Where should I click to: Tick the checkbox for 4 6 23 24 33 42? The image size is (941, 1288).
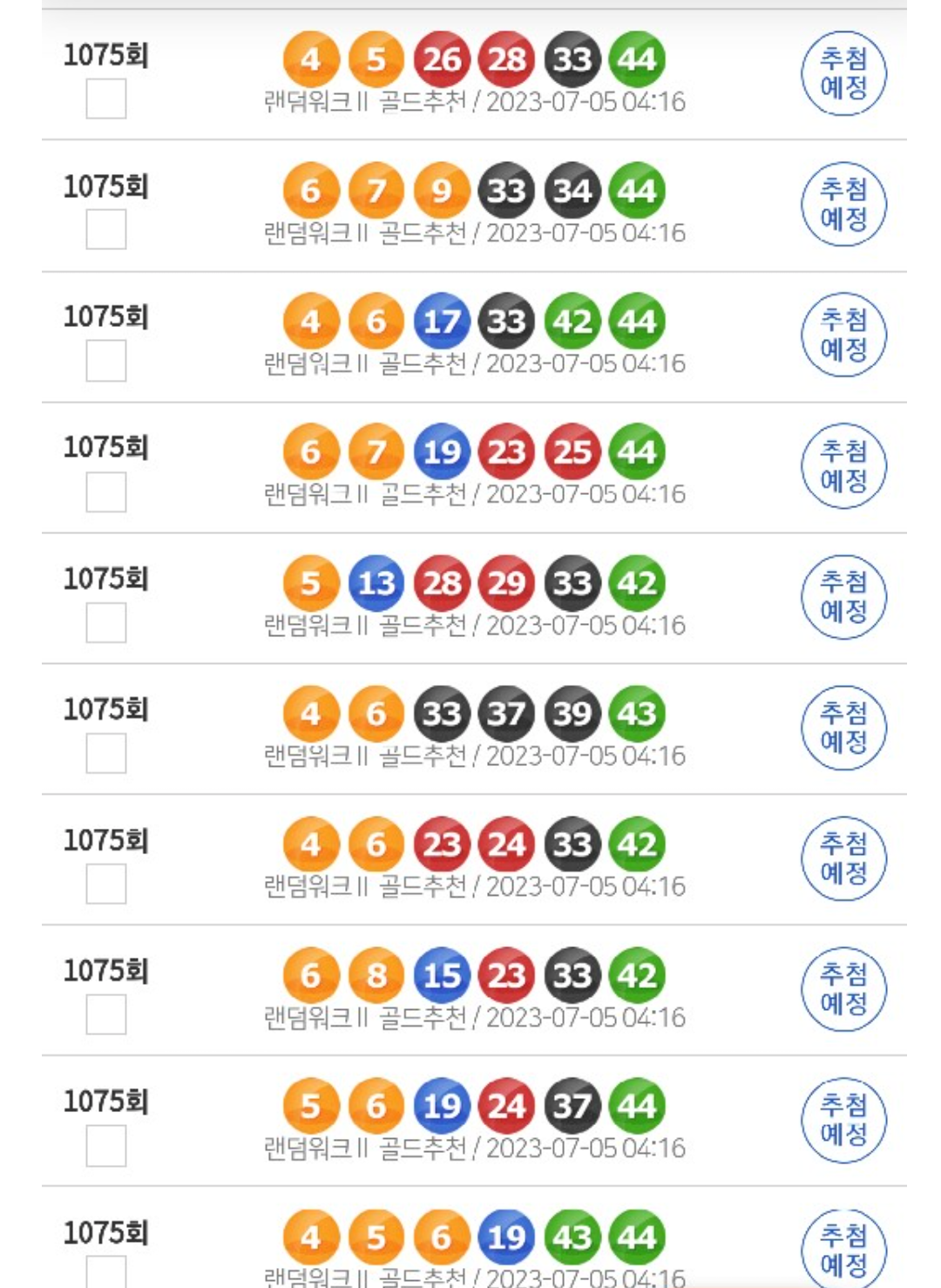tap(105, 884)
